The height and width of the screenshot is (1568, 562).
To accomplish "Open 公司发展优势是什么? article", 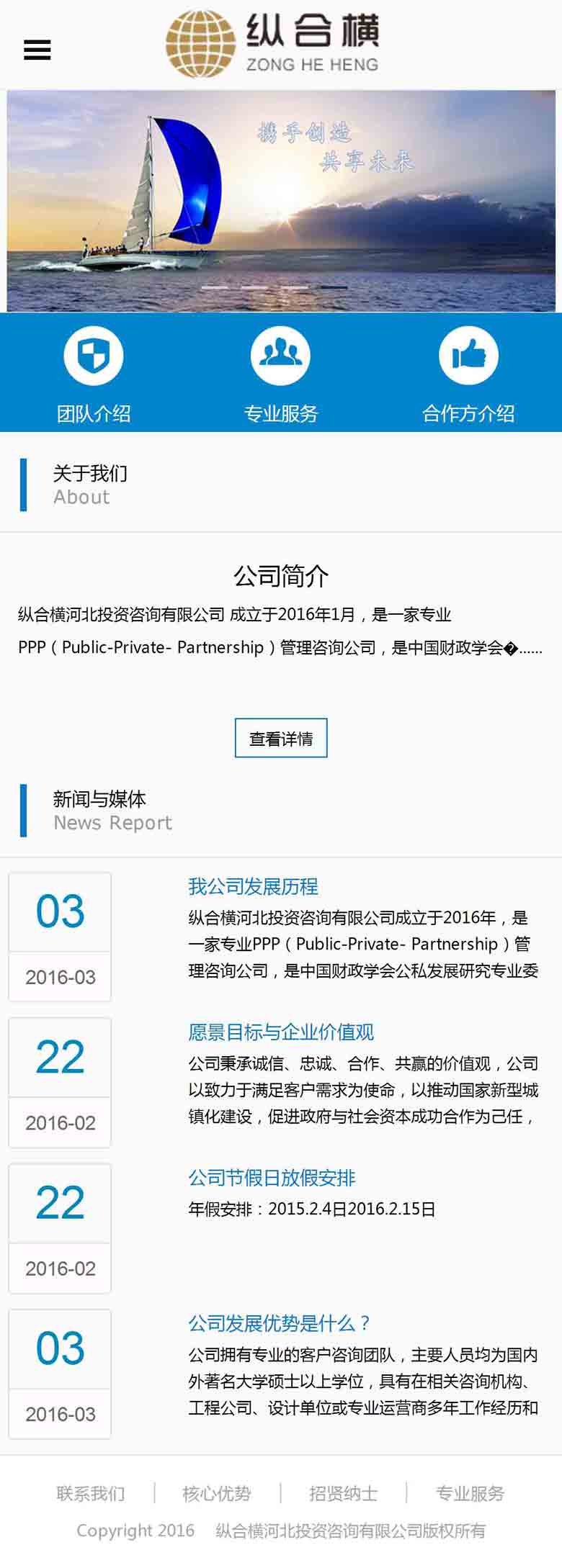I will (280, 1323).
